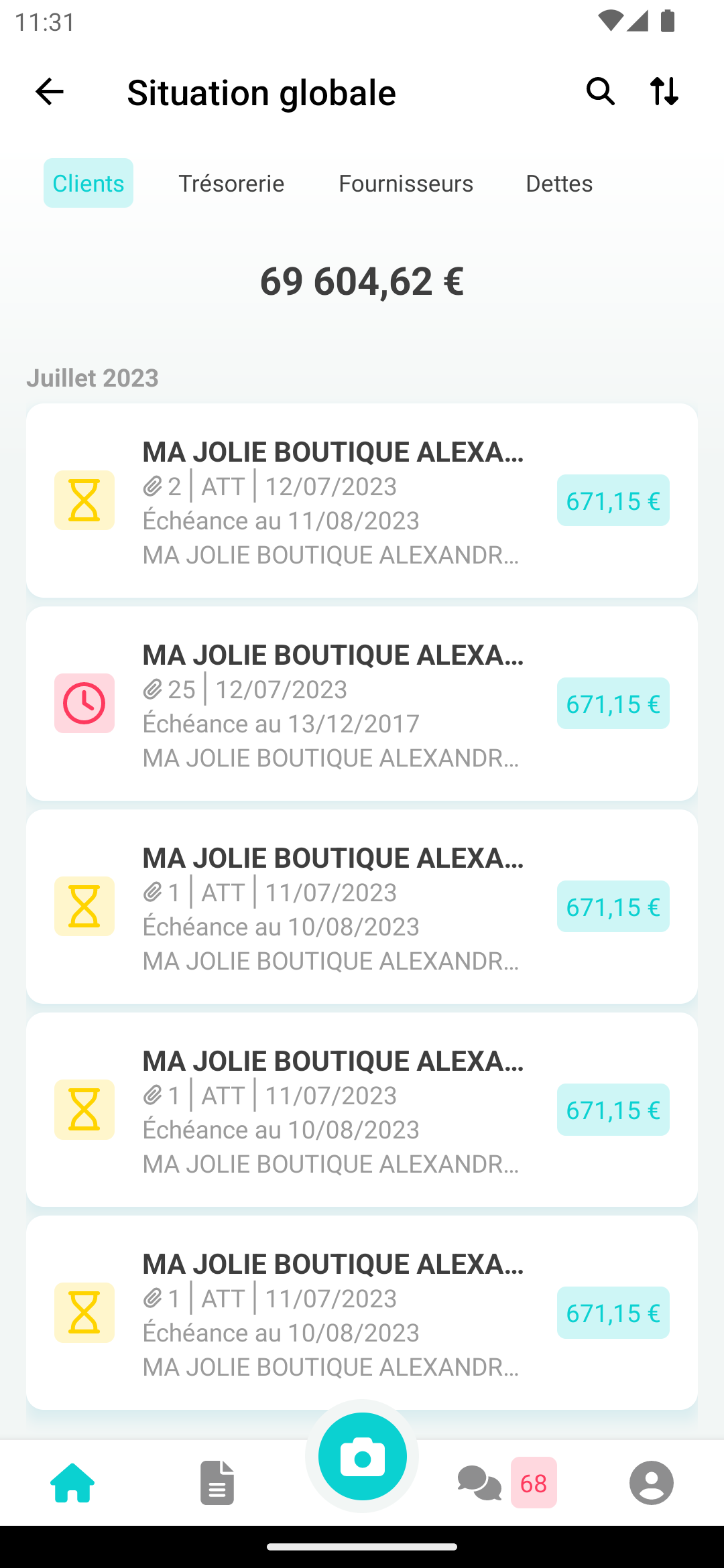Go to the home tab
The image size is (724, 1568).
coord(72,1482)
